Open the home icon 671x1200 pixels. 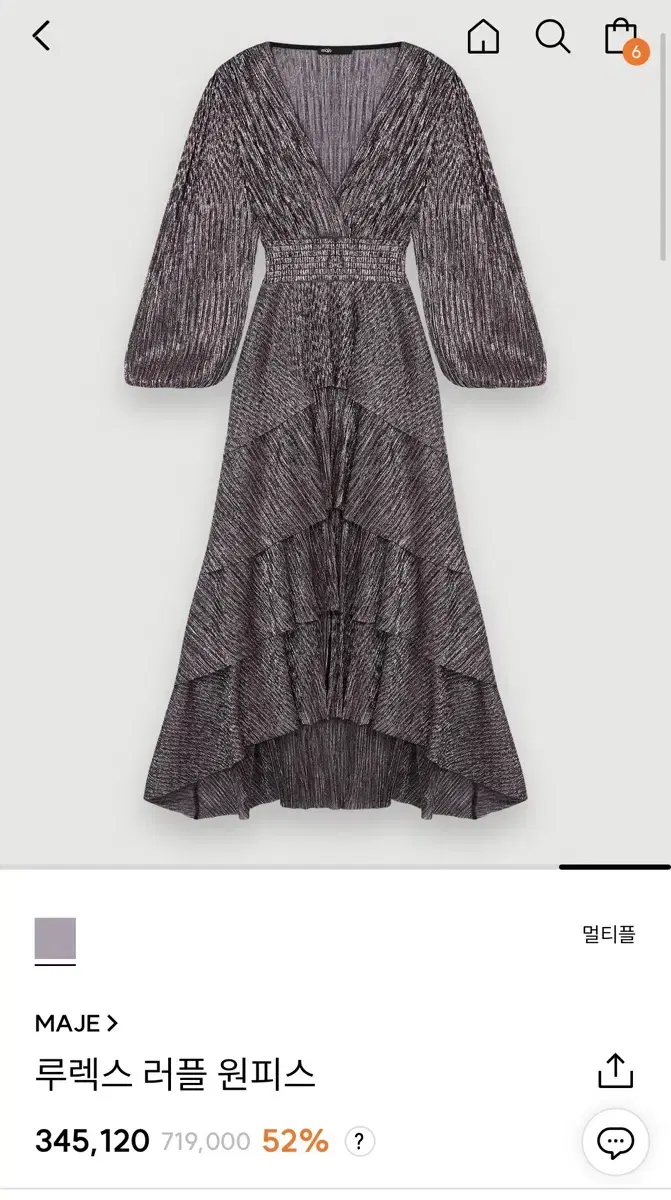484,37
